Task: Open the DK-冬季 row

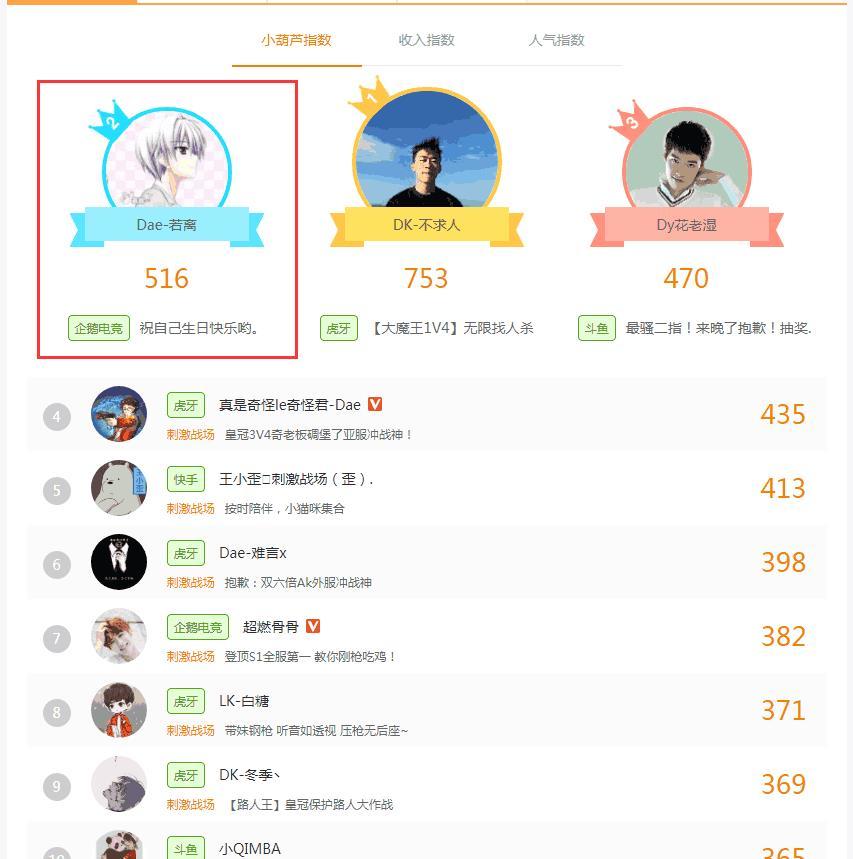Action: click(x=426, y=784)
